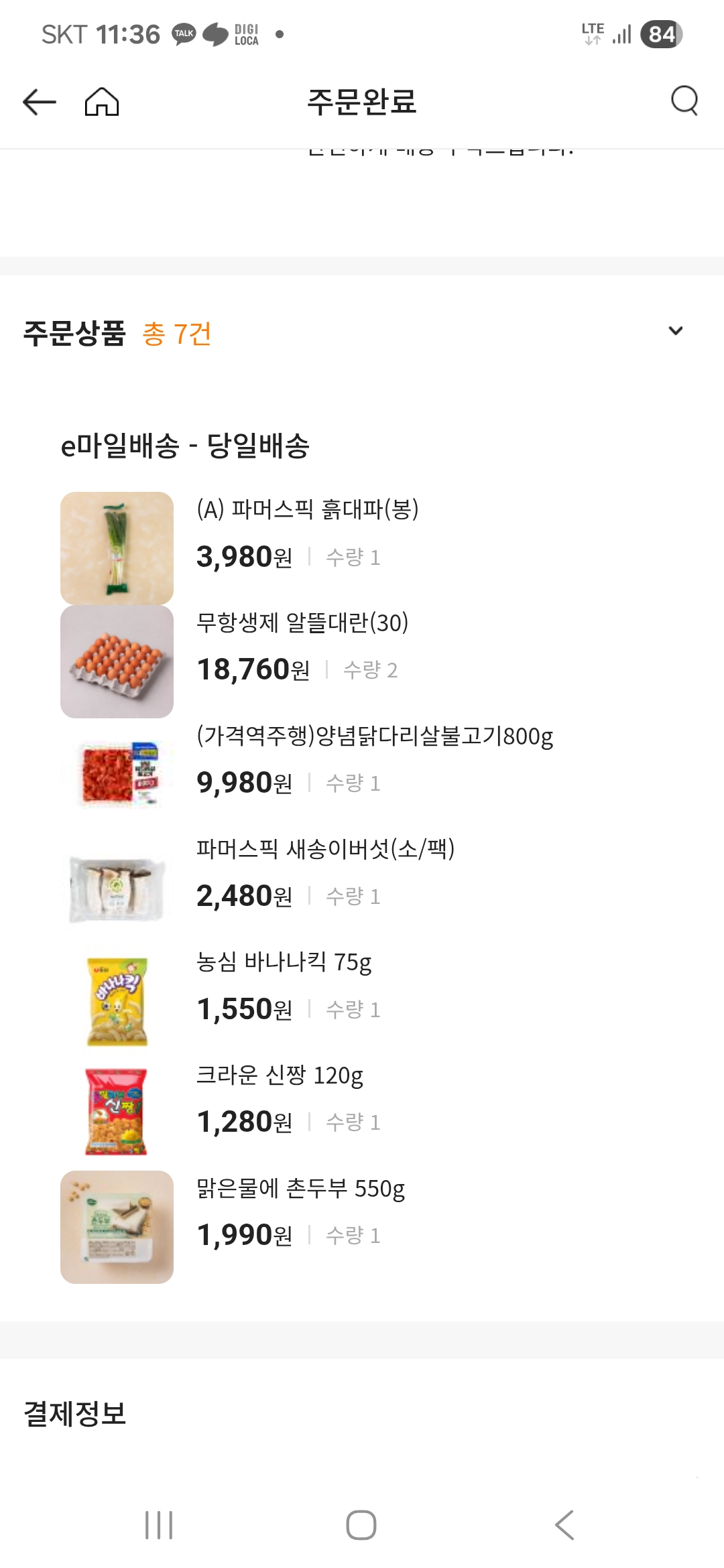Viewport: 724px width, 1568px height.
Task: Tap the battery level indicator showing 84
Action: (x=660, y=32)
